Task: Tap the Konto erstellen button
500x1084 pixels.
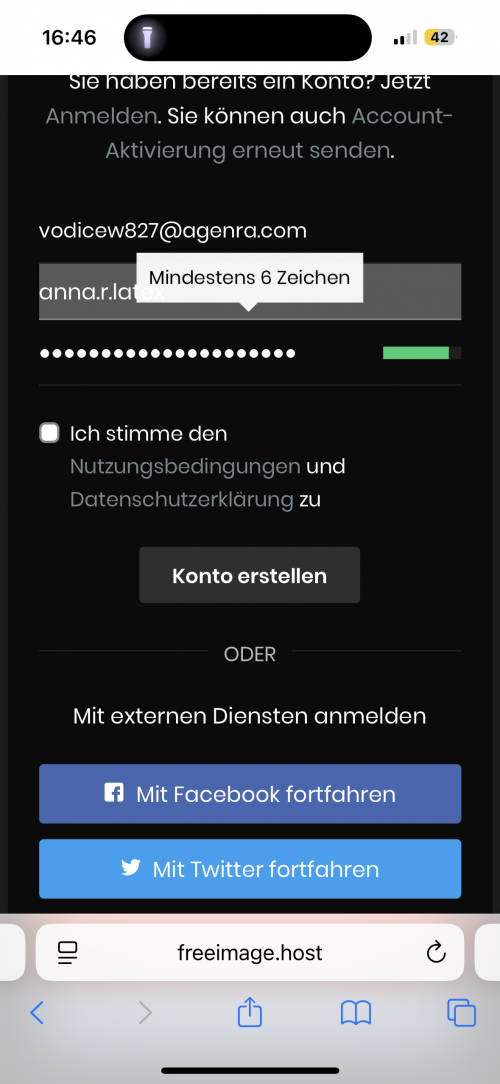Action: pos(250,575)
